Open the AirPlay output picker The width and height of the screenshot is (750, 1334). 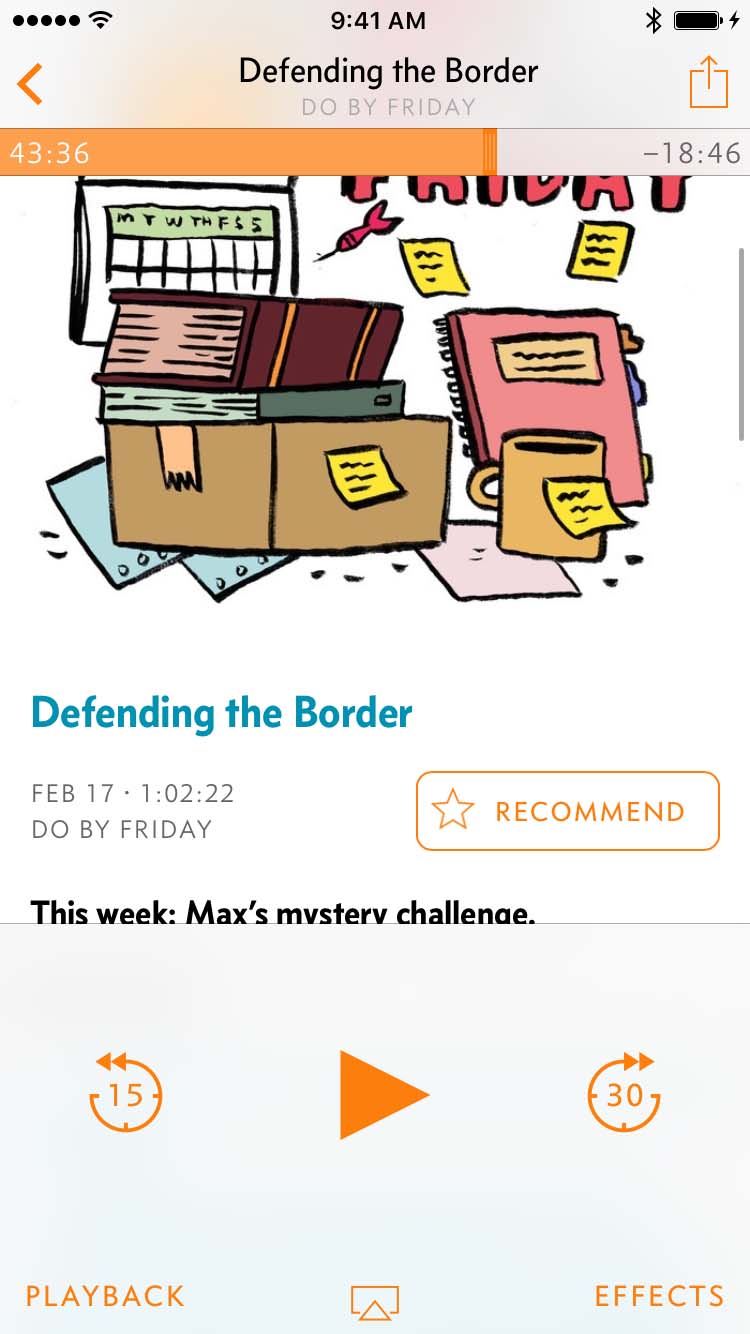(x=375, y=1300)
